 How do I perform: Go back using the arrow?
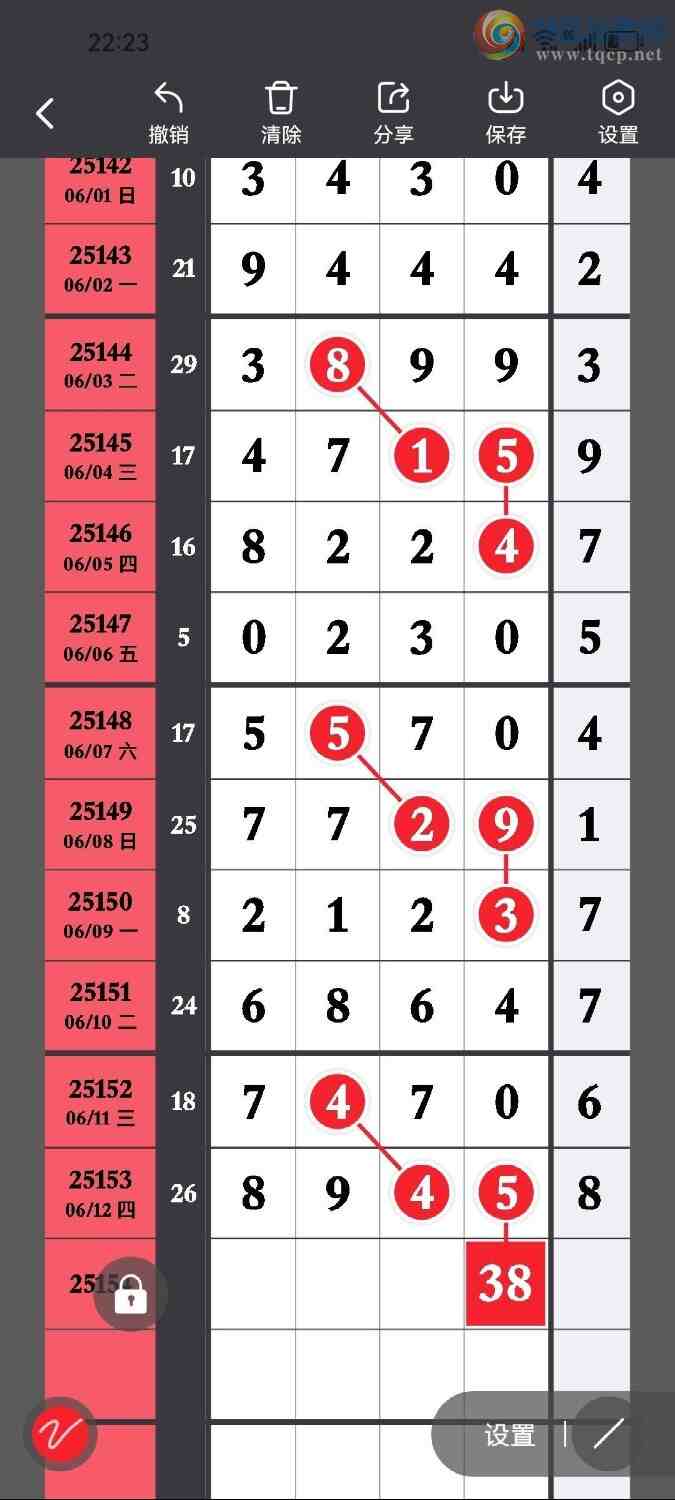coord(45,113)
